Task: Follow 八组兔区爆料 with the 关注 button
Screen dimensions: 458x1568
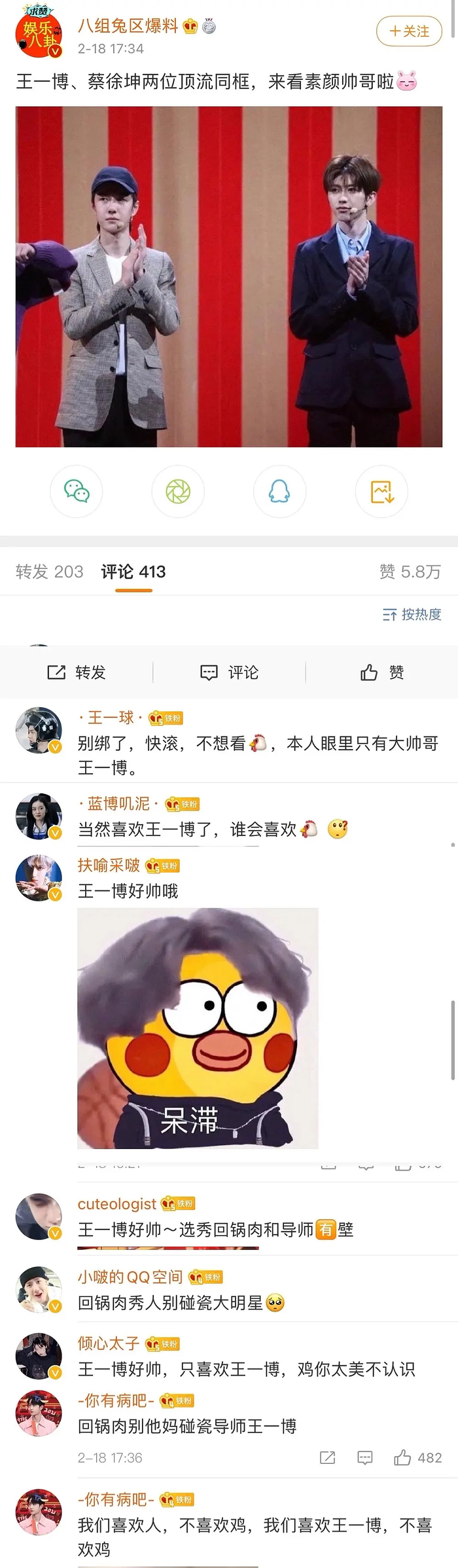Action: pyautogui.click(x=410, y=31)
